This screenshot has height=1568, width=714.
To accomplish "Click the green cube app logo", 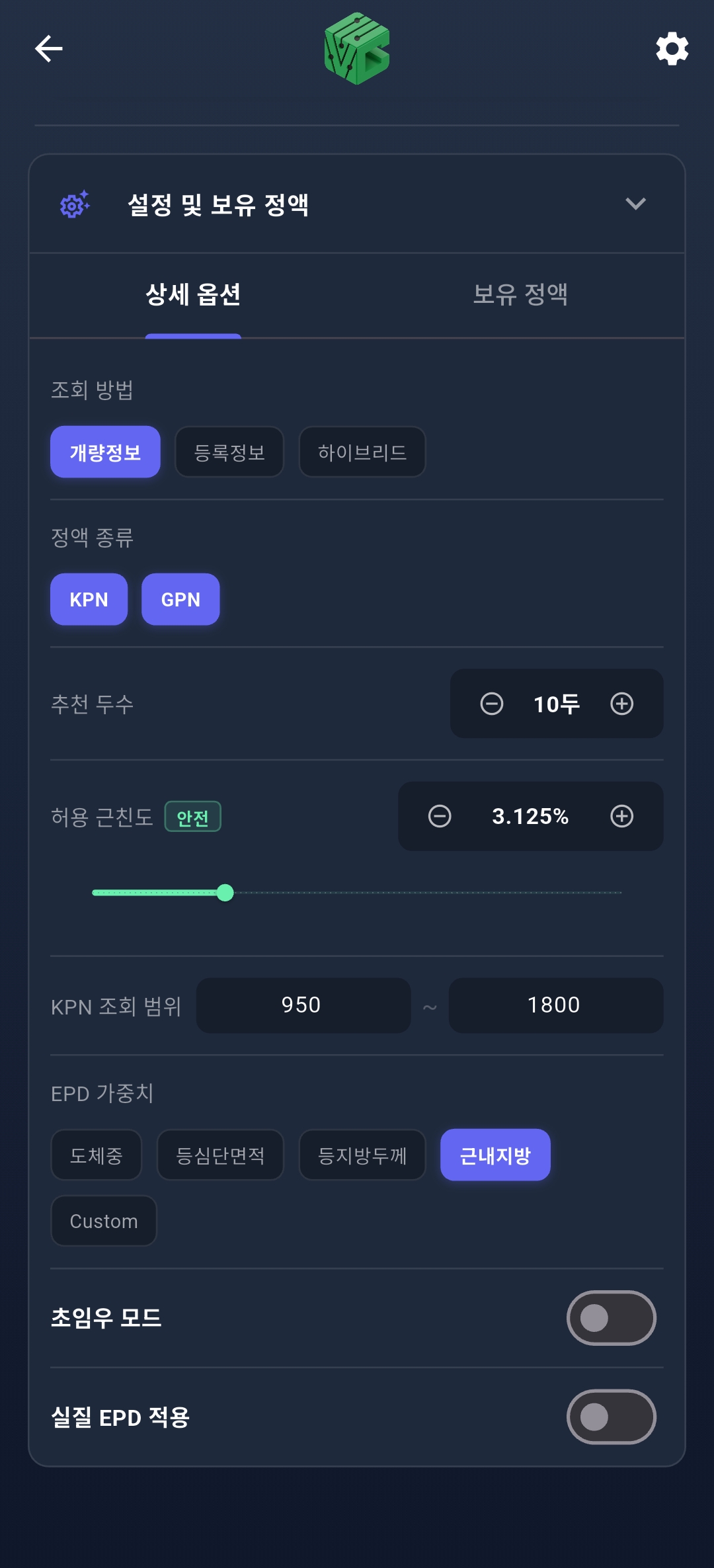I will (x=356, y=50).
